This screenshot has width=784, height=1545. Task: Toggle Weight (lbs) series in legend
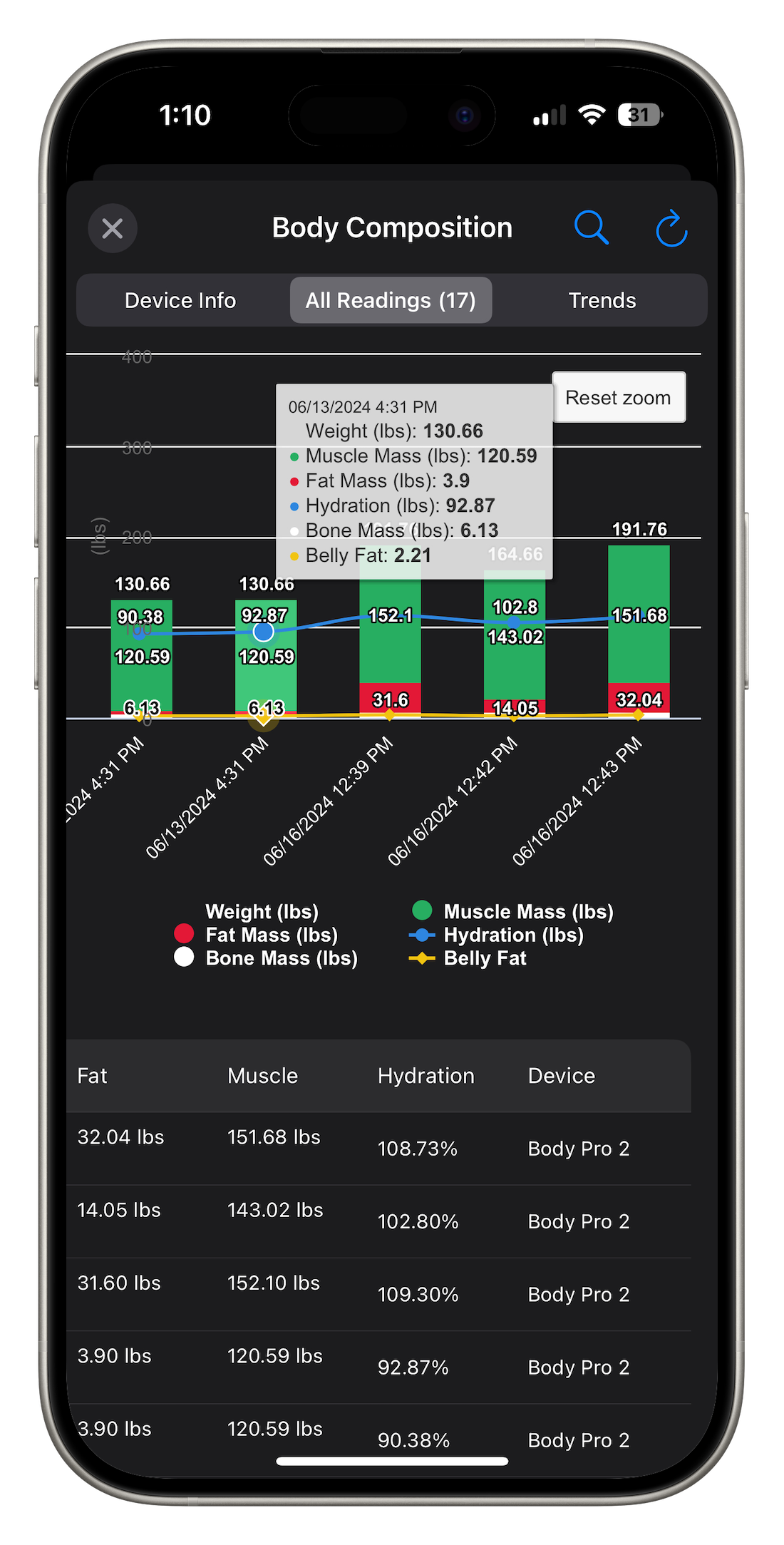point(262,912)
